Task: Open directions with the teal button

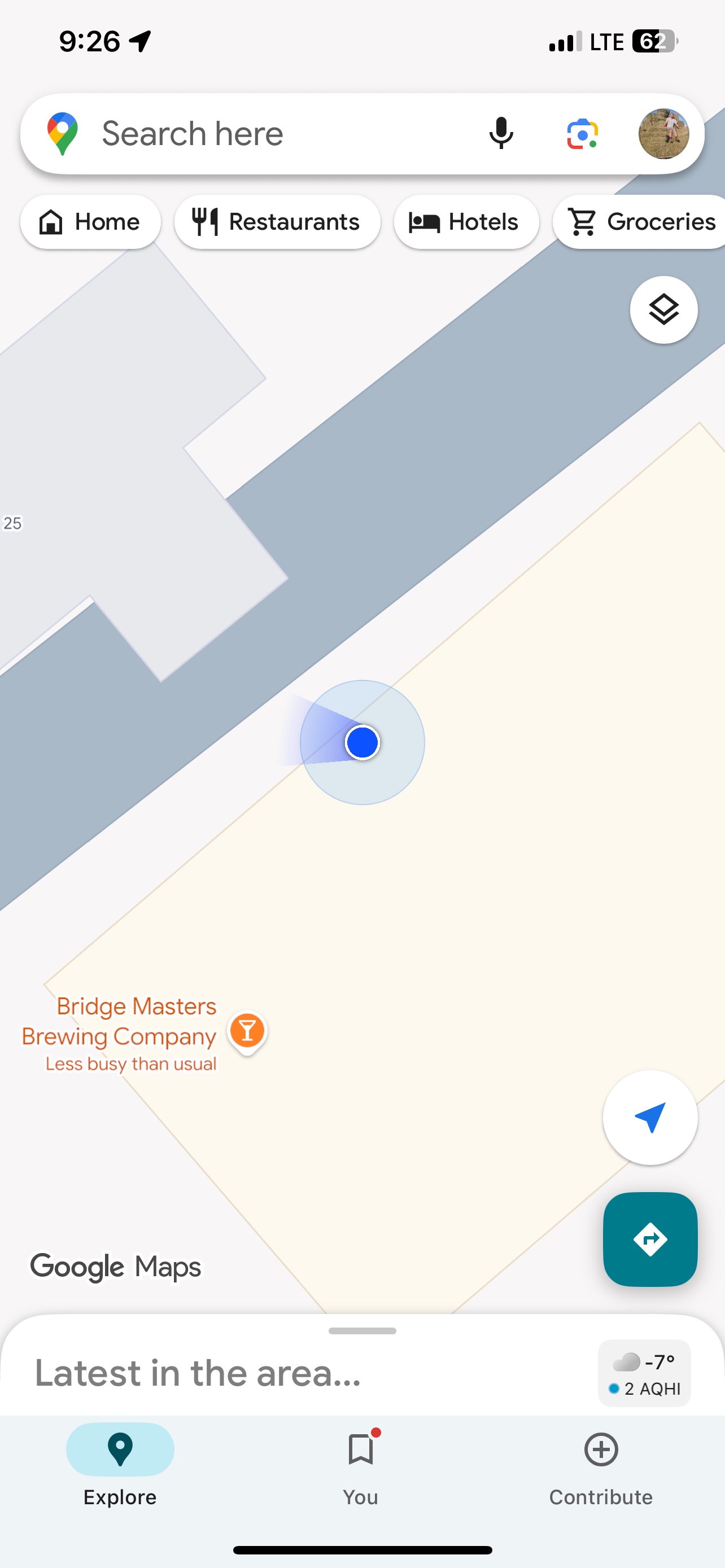Action: point(649,1239)
